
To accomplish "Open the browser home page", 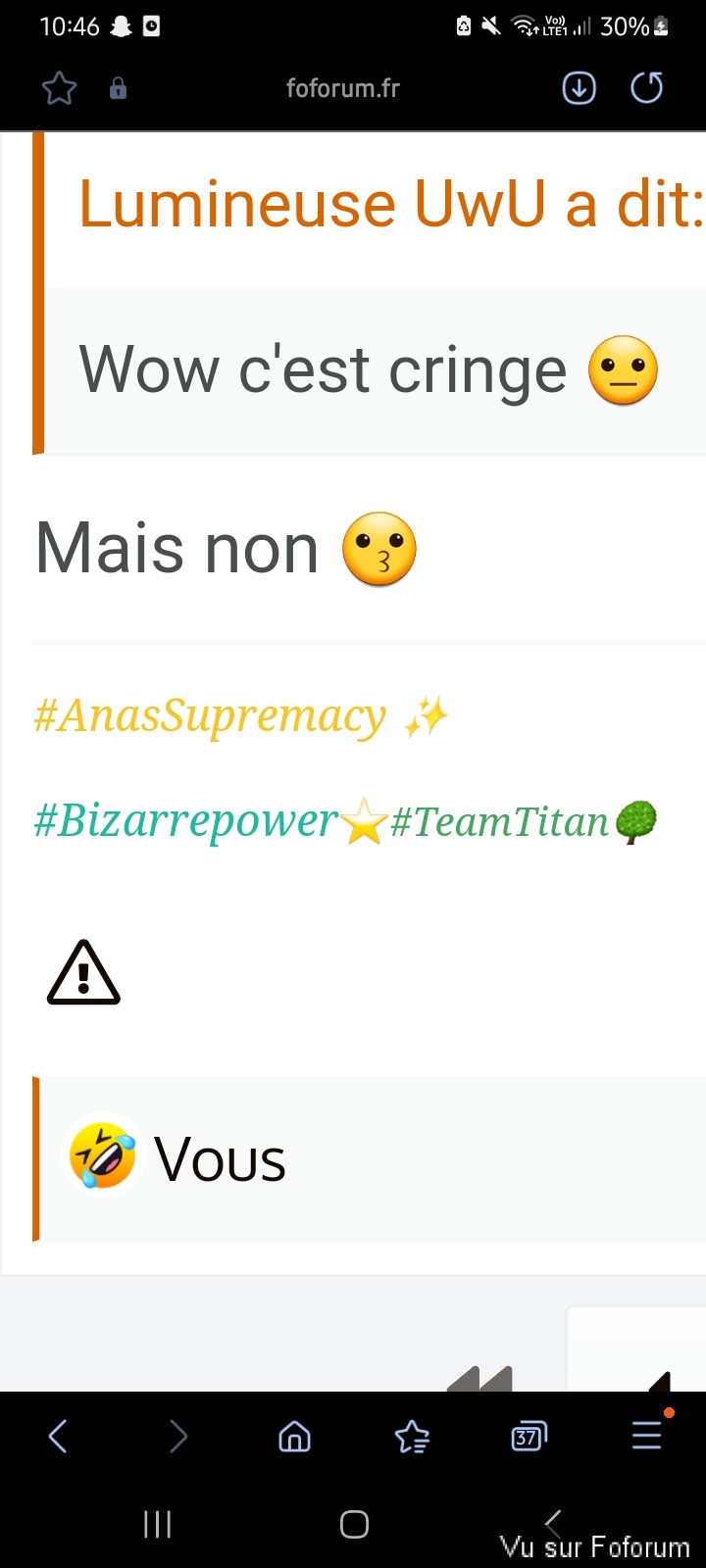I will click(x=294, y=1437).
